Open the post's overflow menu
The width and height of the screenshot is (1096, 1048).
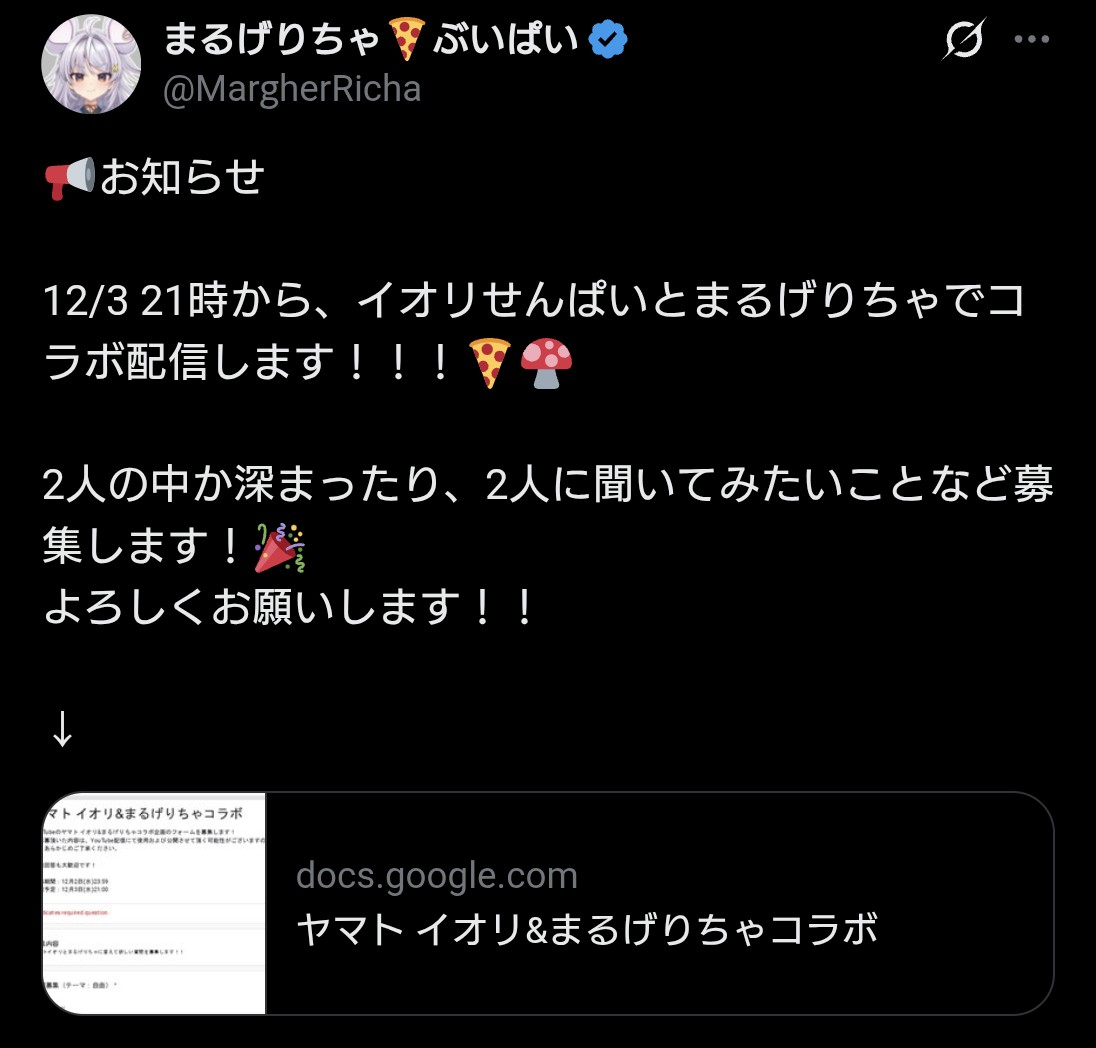pos(1032,40)
